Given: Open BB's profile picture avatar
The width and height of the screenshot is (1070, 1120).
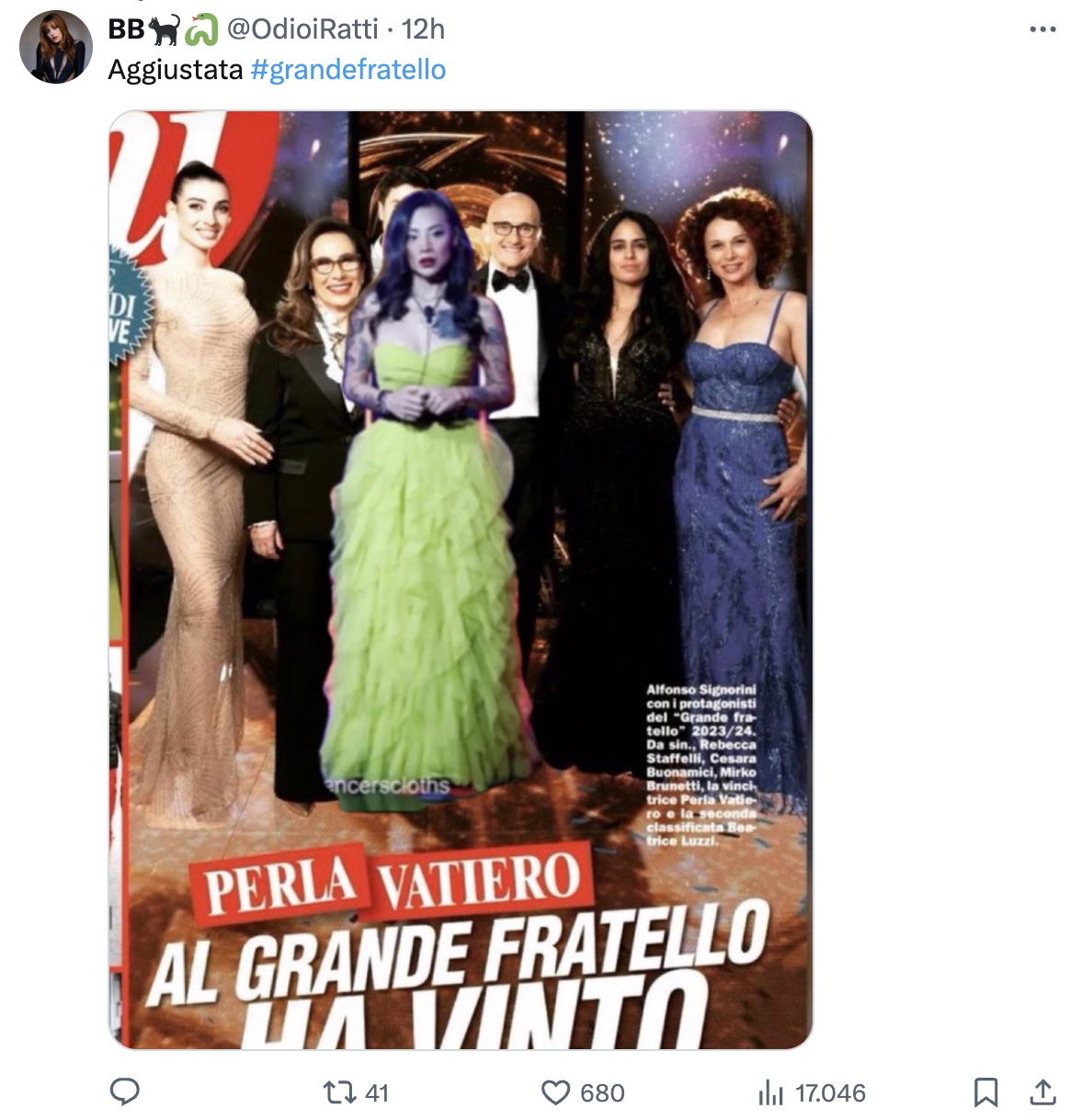Looking at the screenshot, I should [56, 47].
